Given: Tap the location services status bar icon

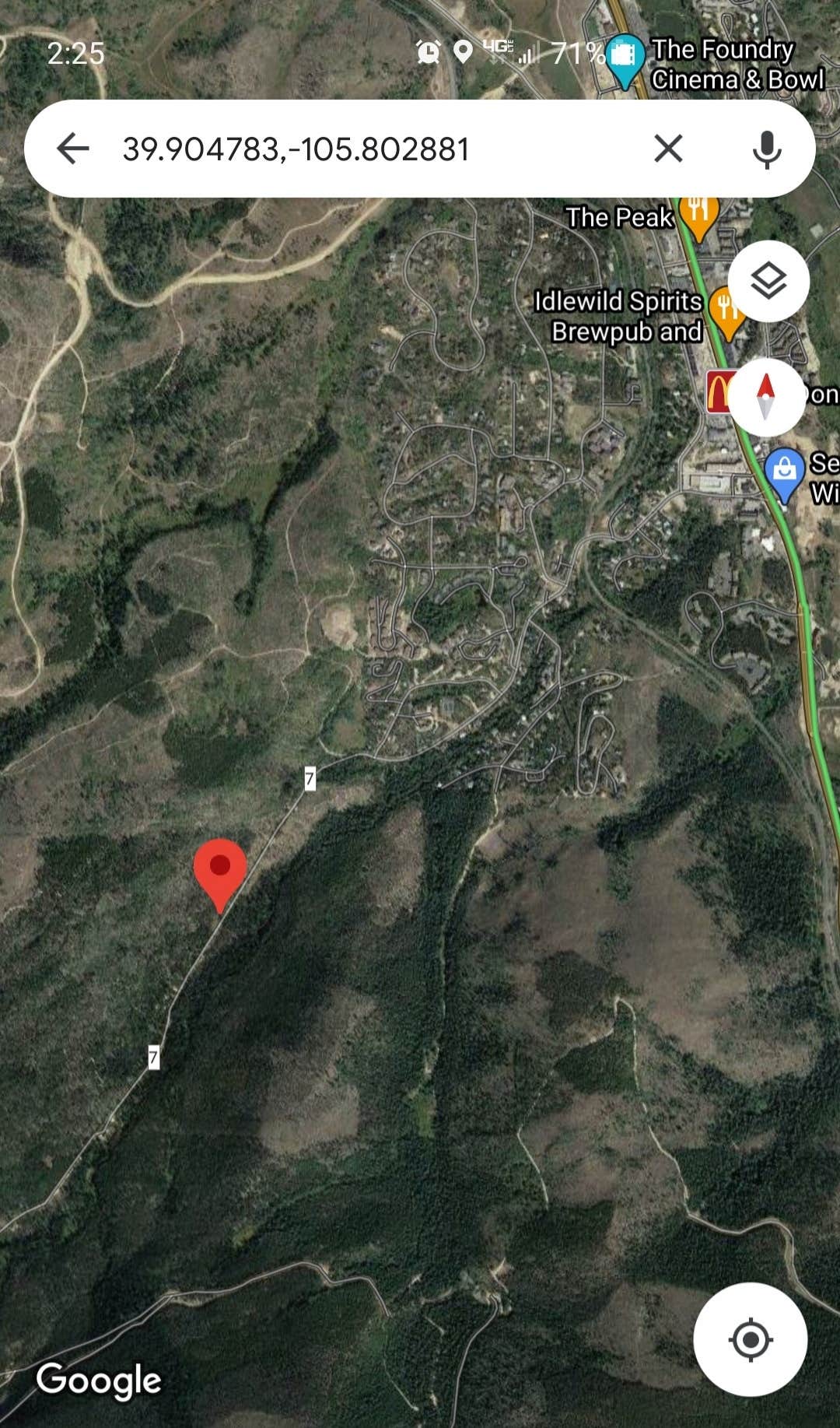Looking at the screenshot, I should click(463, 51).
